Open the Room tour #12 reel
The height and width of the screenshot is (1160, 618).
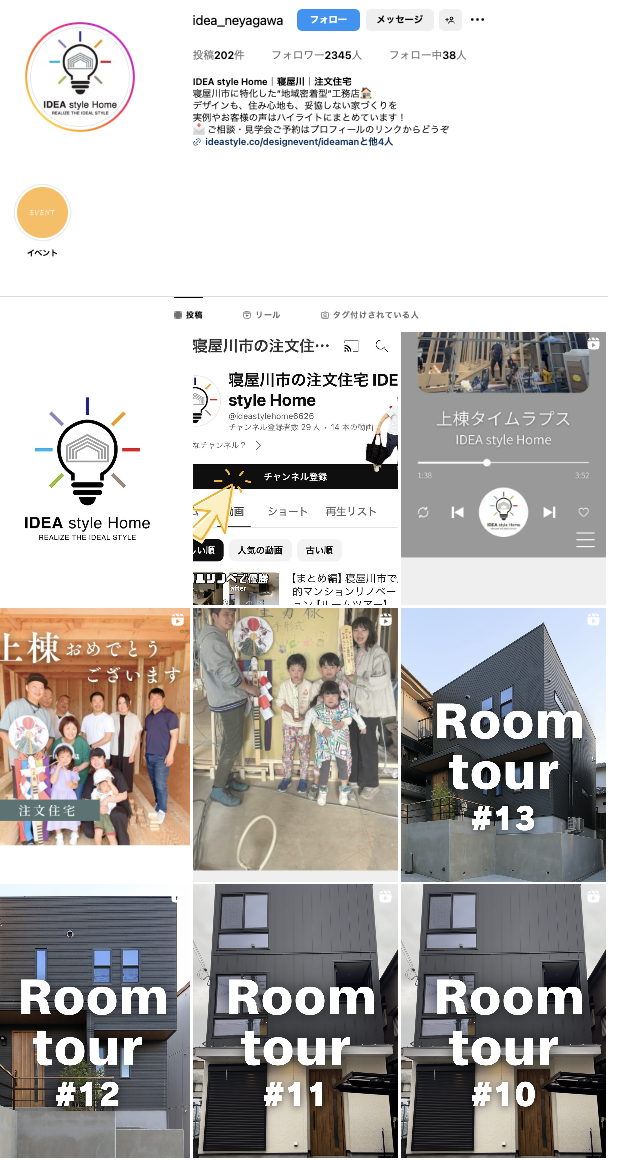pyautogui.click(x=94, y=1020)
